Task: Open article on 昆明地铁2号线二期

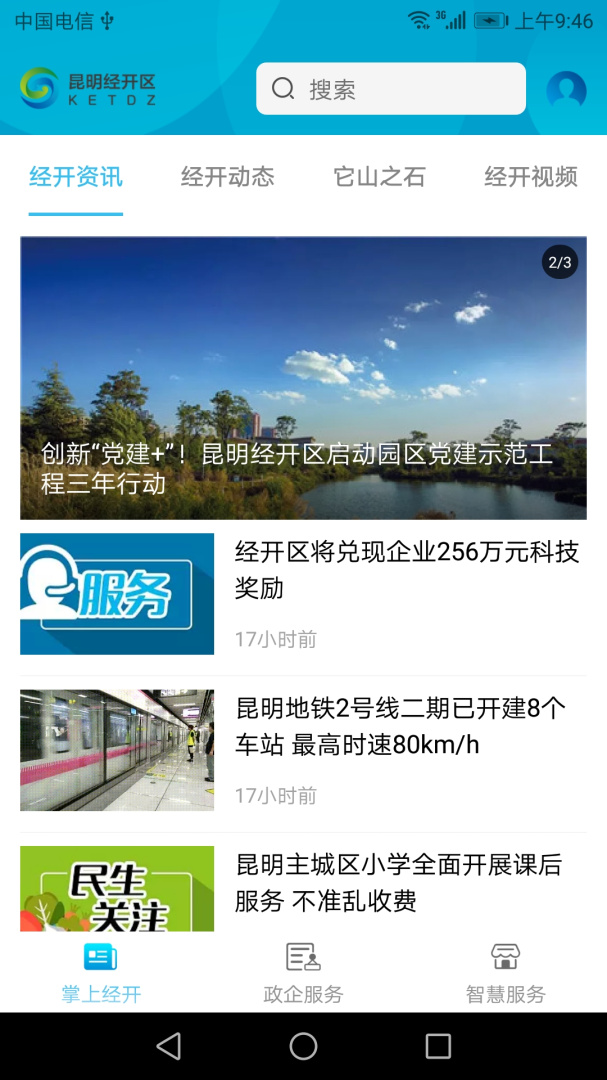Action: [400, 727]
